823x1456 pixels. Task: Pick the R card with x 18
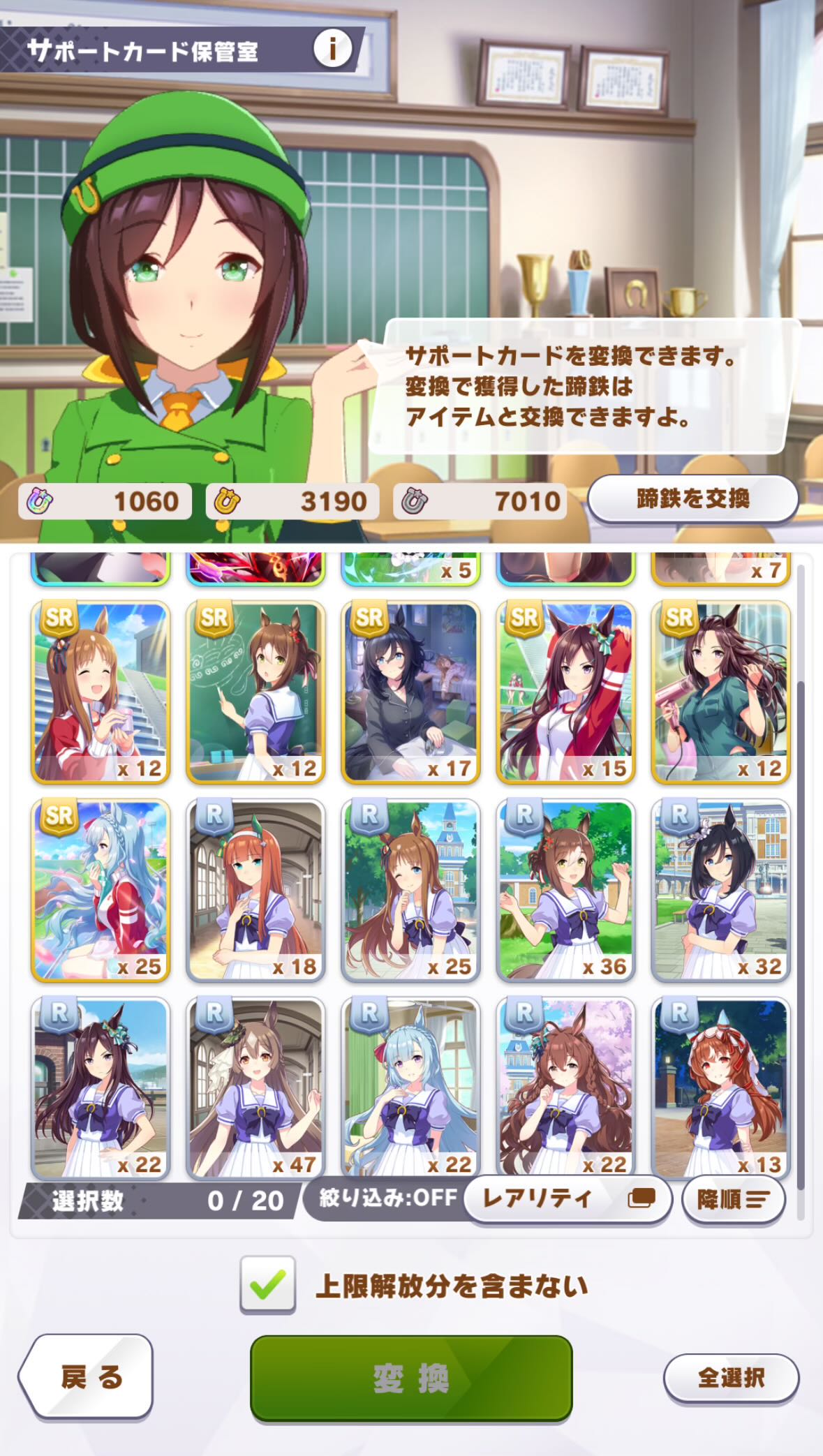[255, 891]
